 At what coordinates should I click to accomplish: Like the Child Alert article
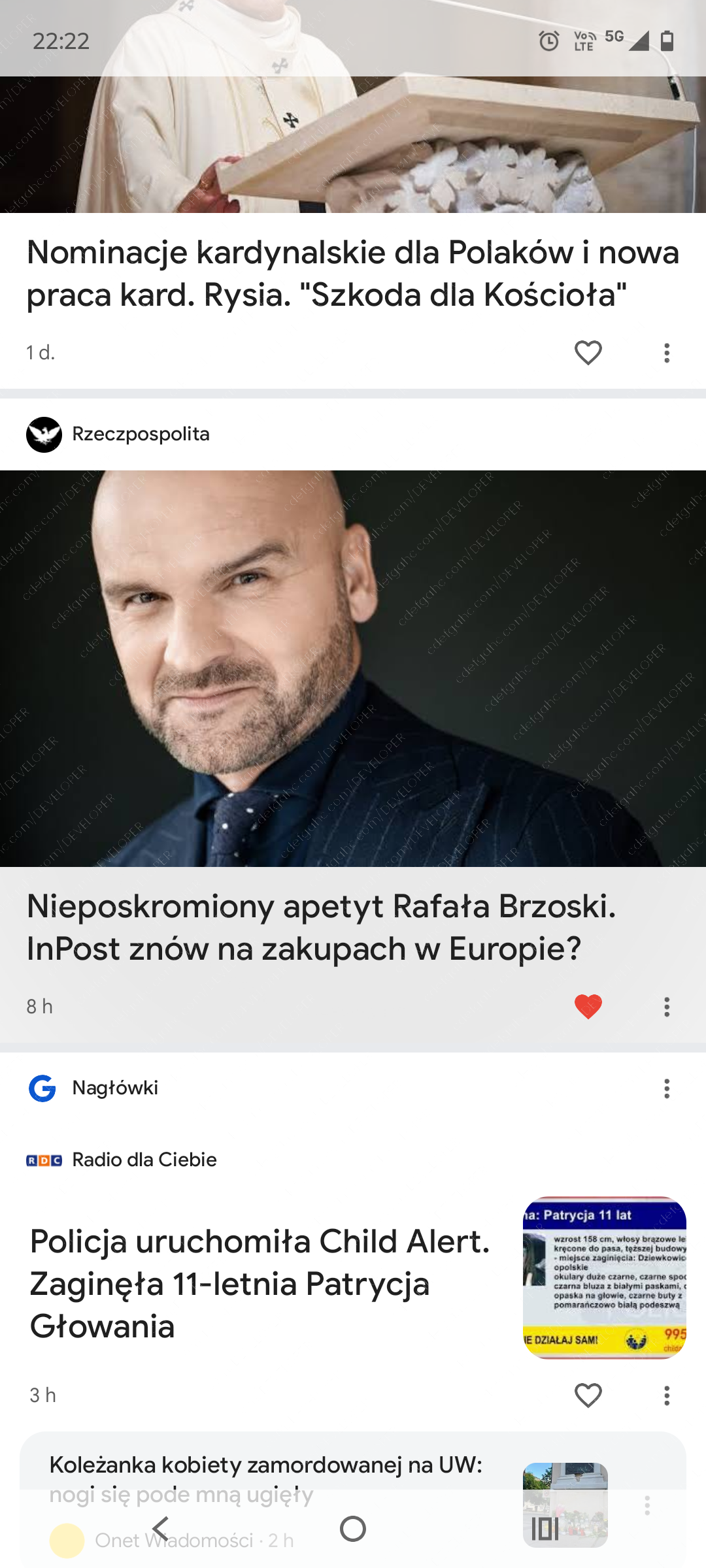click(588, 1396)
